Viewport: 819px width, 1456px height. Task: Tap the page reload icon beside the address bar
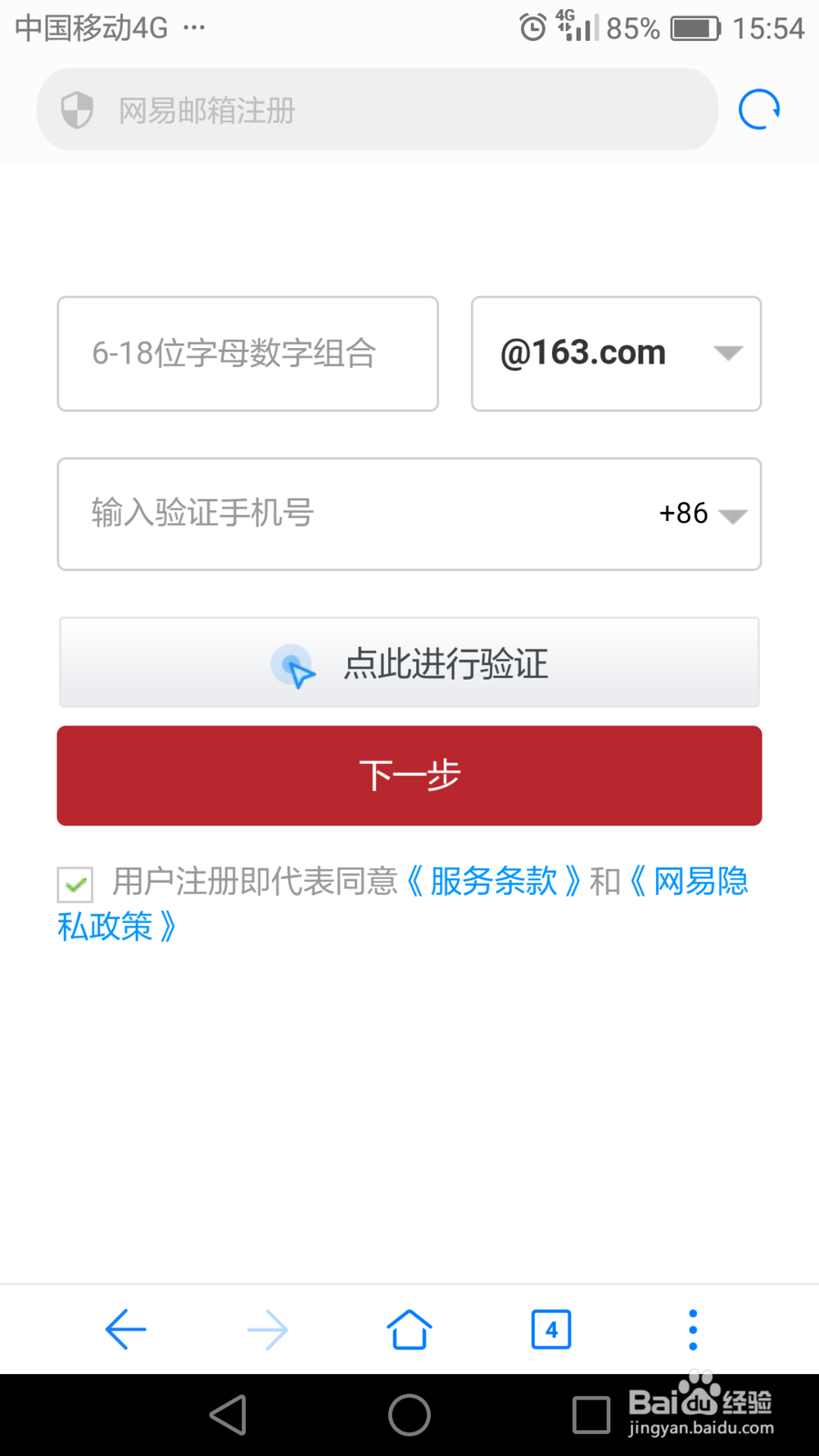[758, 108]
